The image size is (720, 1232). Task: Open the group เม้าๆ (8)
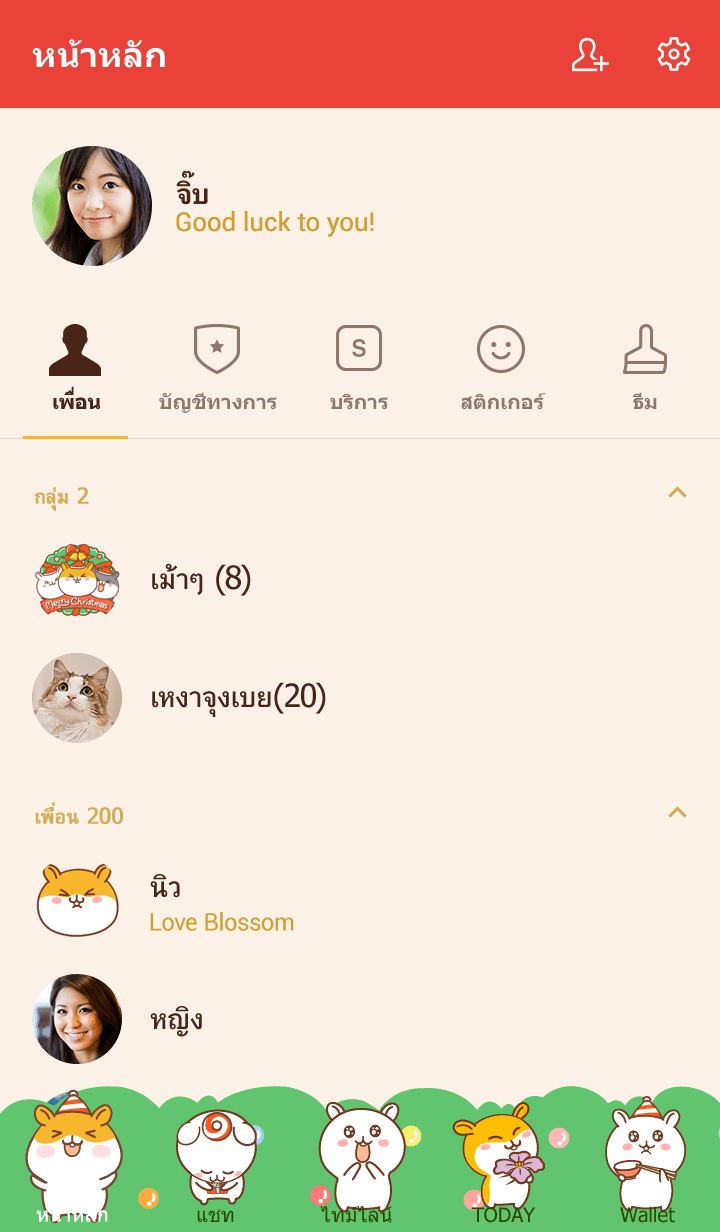tap(200, 579)
